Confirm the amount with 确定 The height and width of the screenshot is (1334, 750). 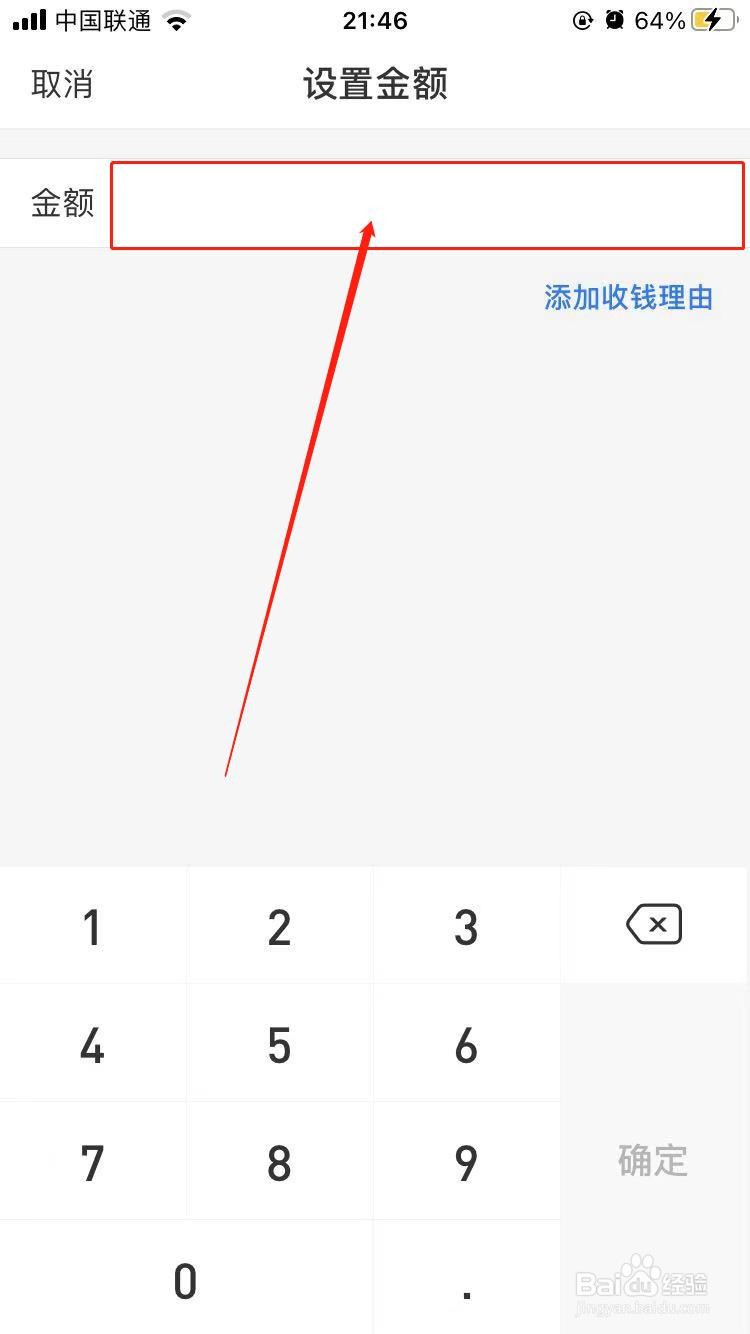tap(653, 1160)
